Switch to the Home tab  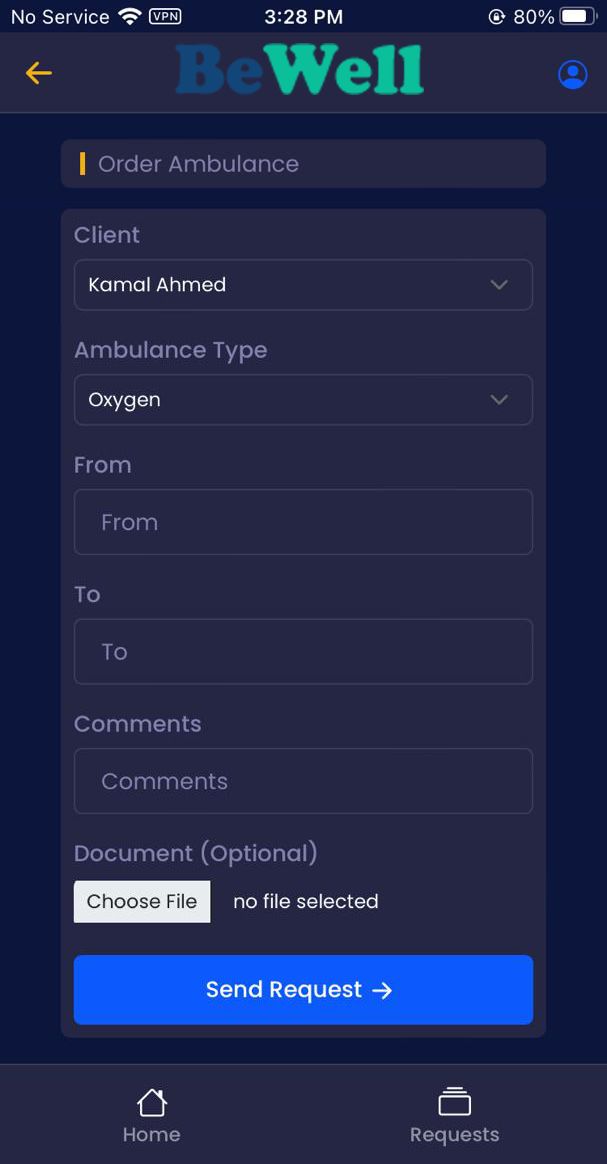(151, 1116)
